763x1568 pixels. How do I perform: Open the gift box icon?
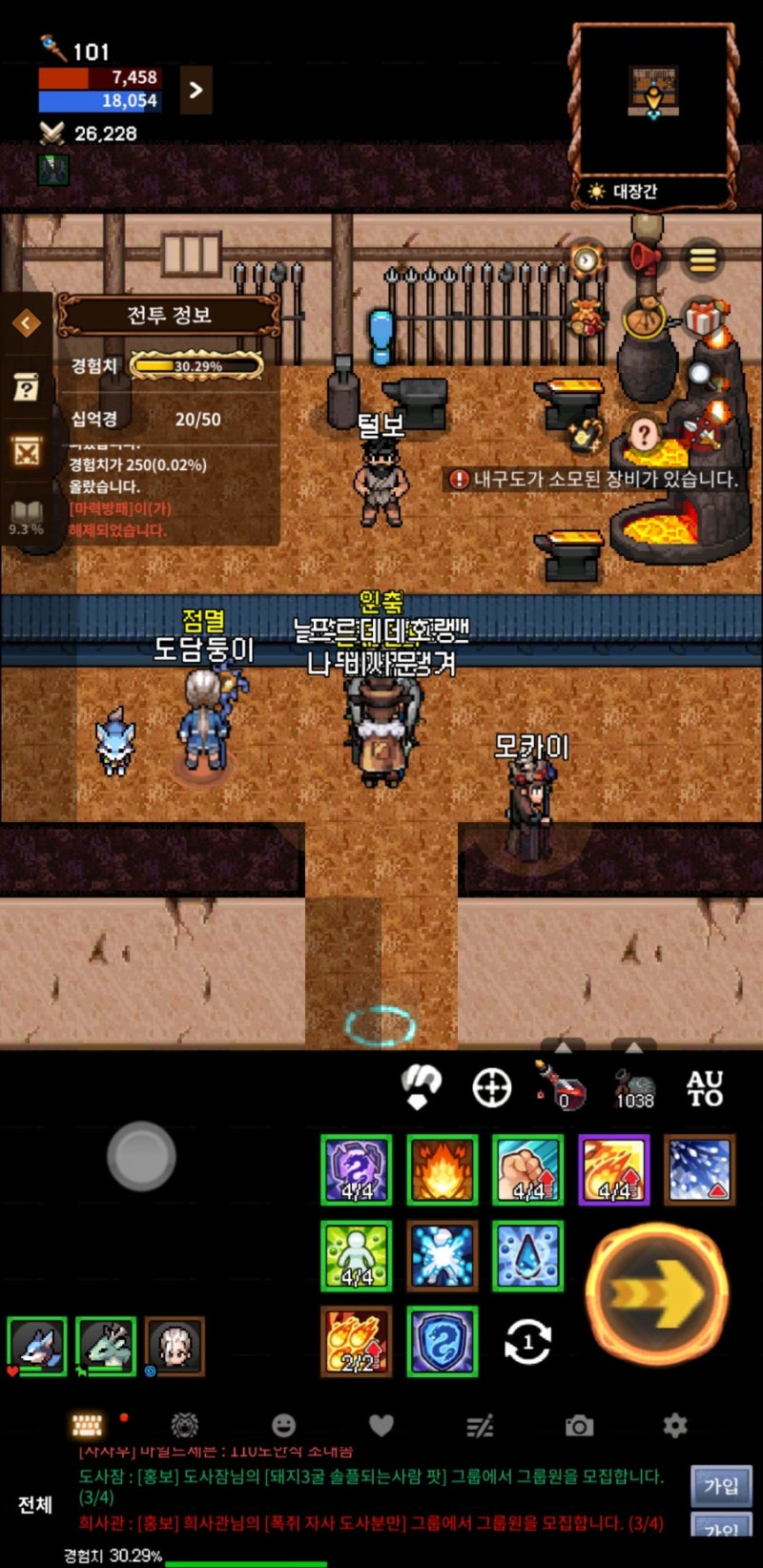tap(703, 316)
